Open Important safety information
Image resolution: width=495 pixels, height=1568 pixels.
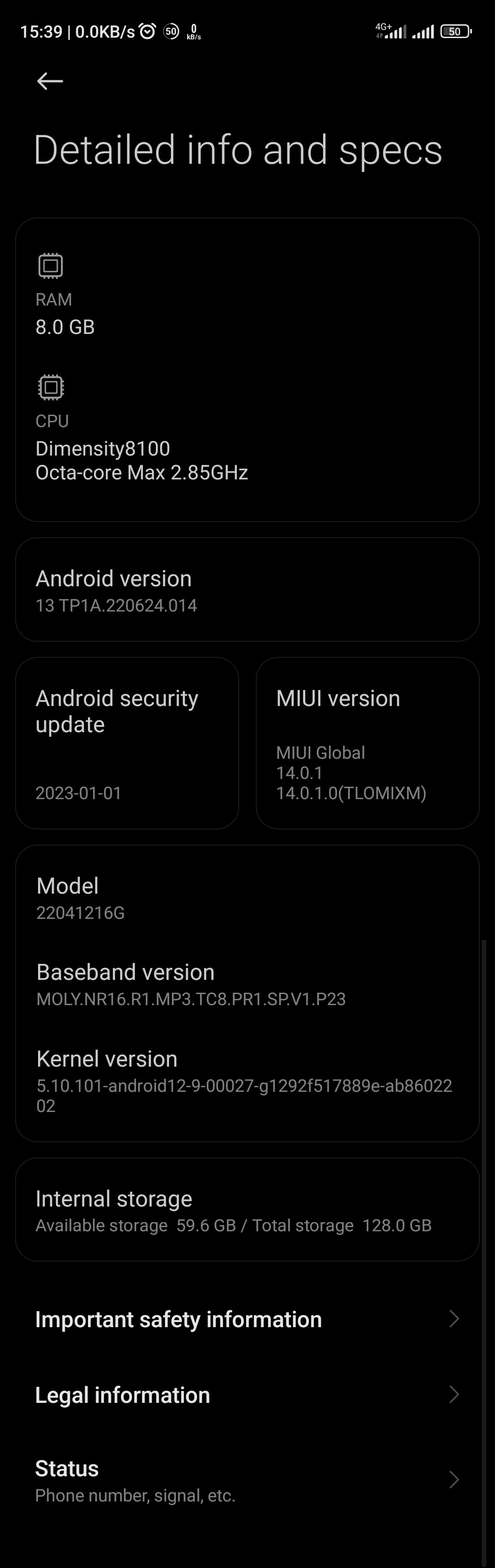[247, 1319]
